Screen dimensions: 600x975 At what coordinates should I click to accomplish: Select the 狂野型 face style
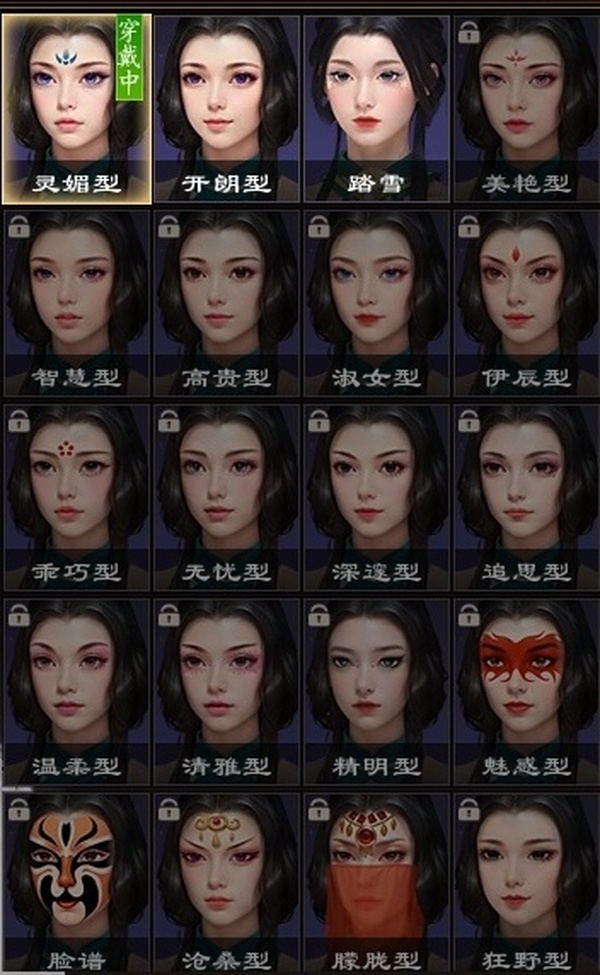(x=525, y=885)
